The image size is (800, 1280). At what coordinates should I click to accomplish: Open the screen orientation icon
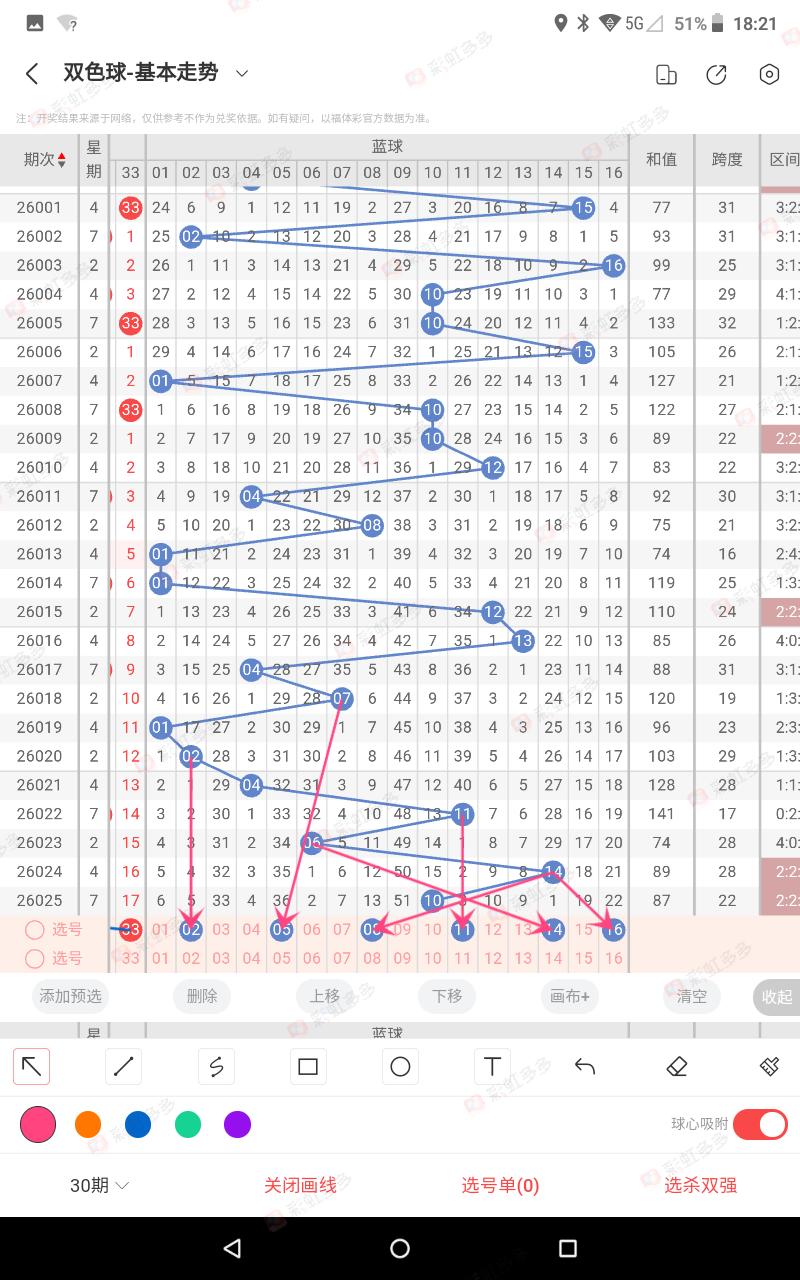(665, 74)
